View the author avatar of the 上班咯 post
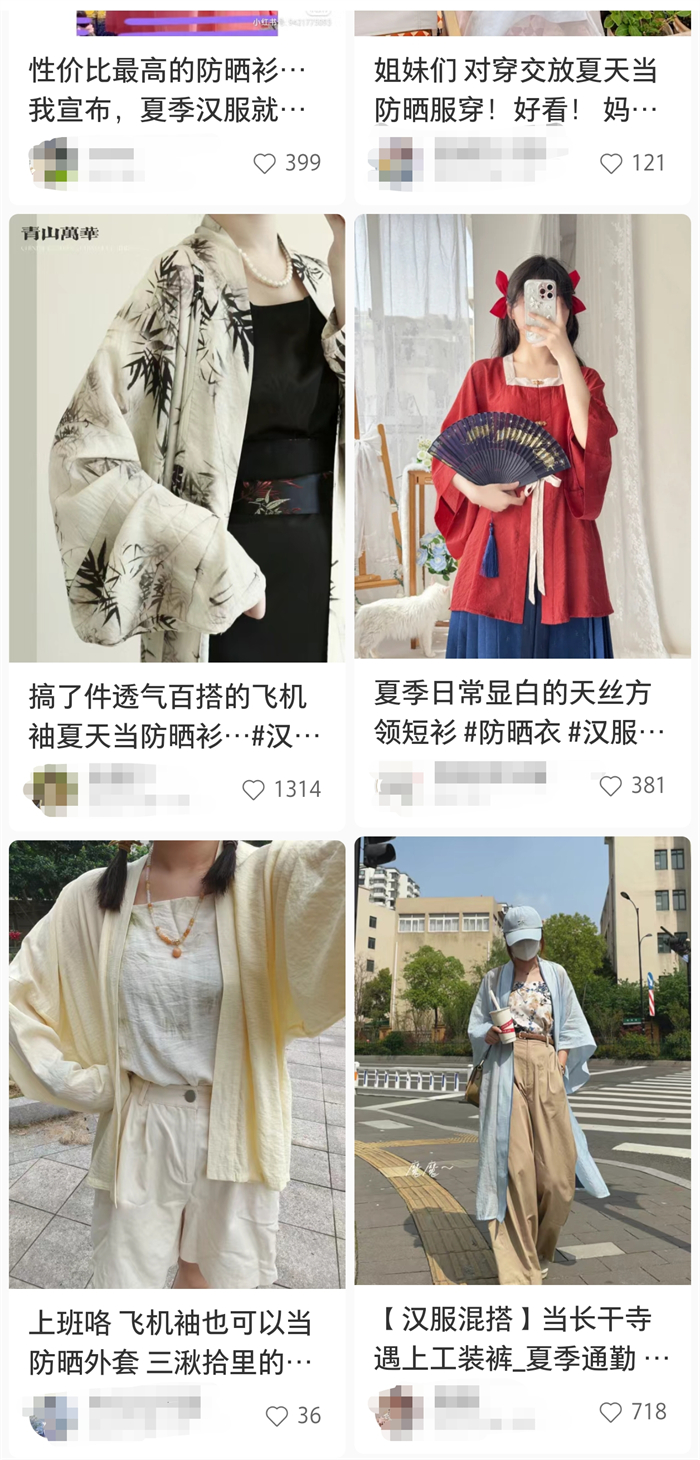This screenshot has height=1460, width=700. 52,1416
